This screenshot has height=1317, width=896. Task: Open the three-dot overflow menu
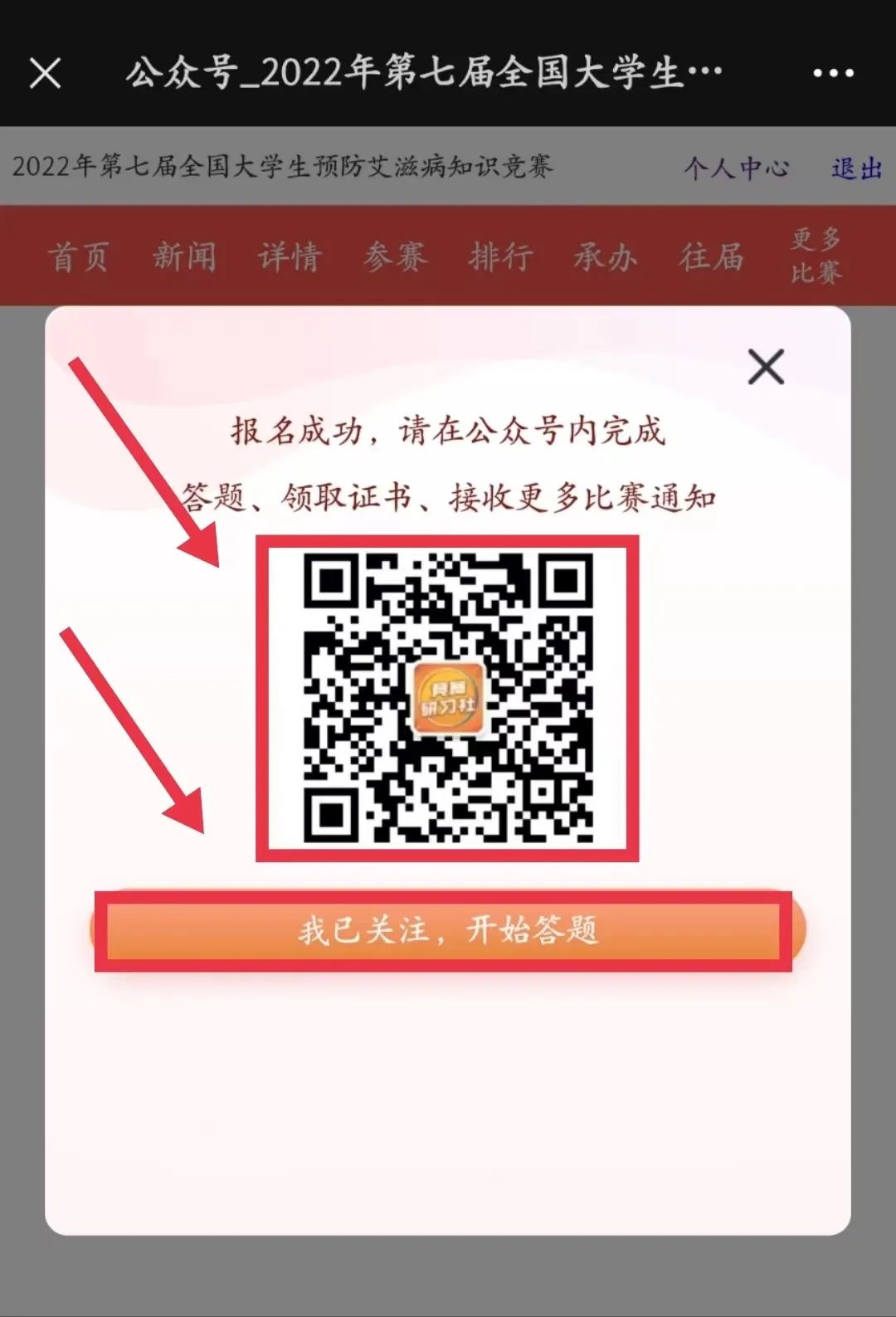click(833, 73)
